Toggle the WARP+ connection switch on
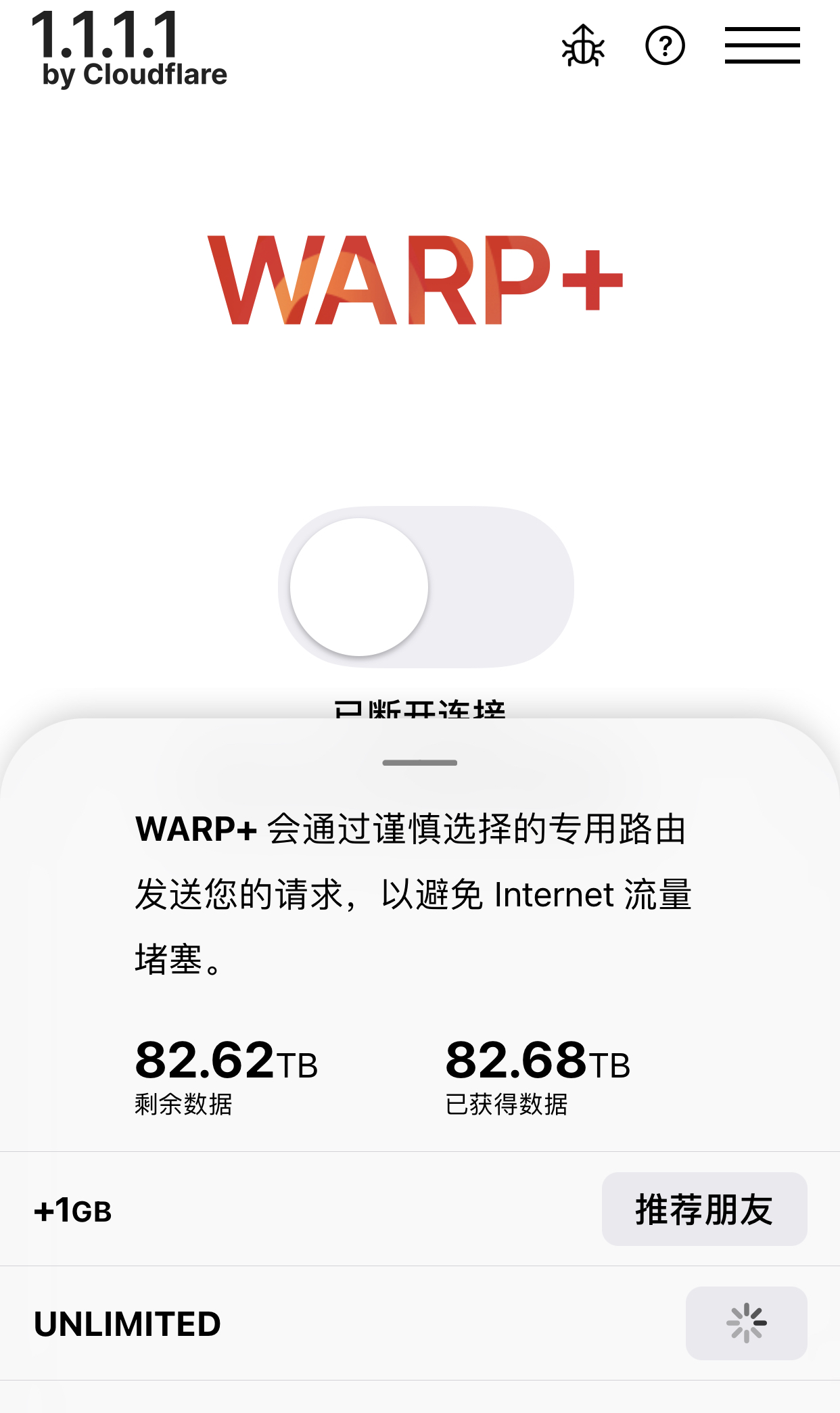The width and height of the screenshot is (840, 1413). tap(426, 587)
